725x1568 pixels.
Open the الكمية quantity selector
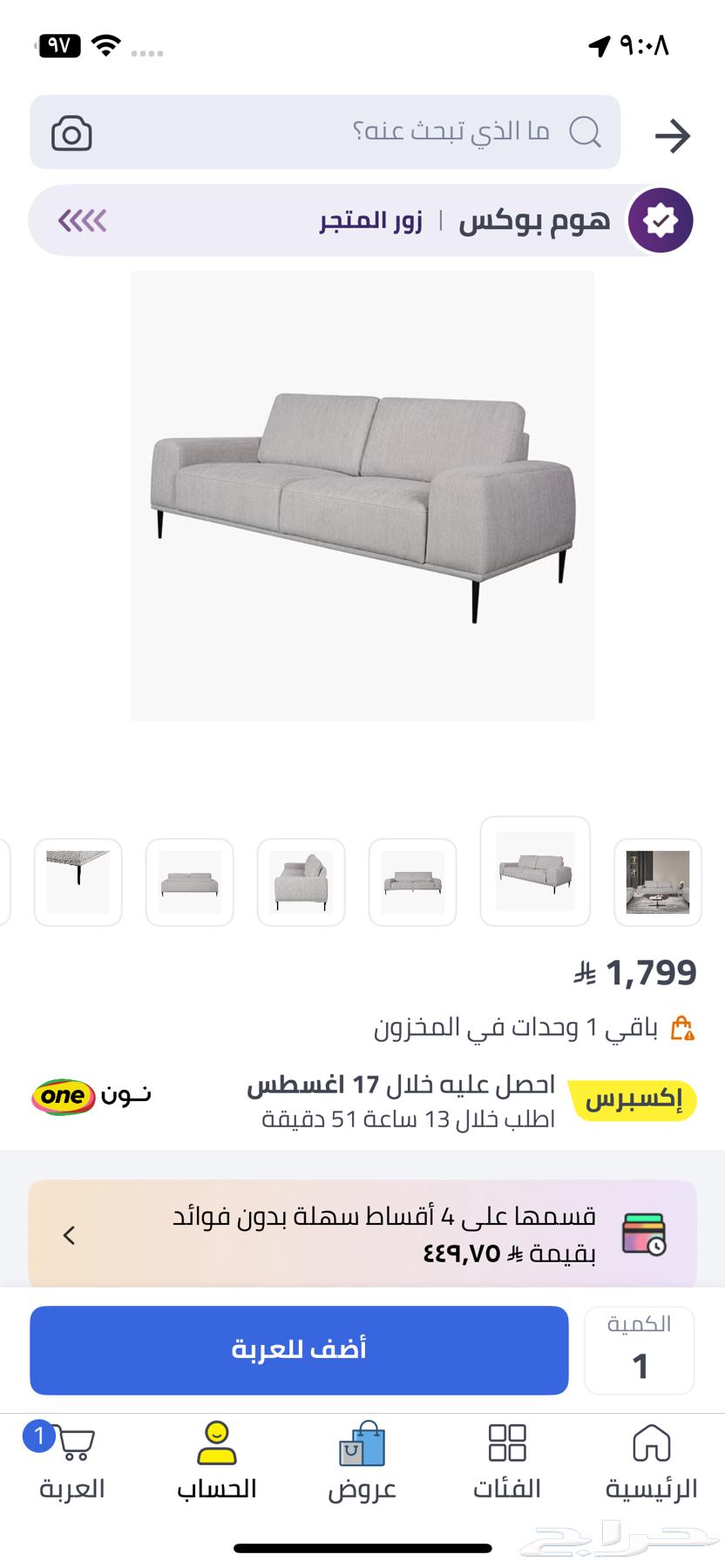point(640,1350)
